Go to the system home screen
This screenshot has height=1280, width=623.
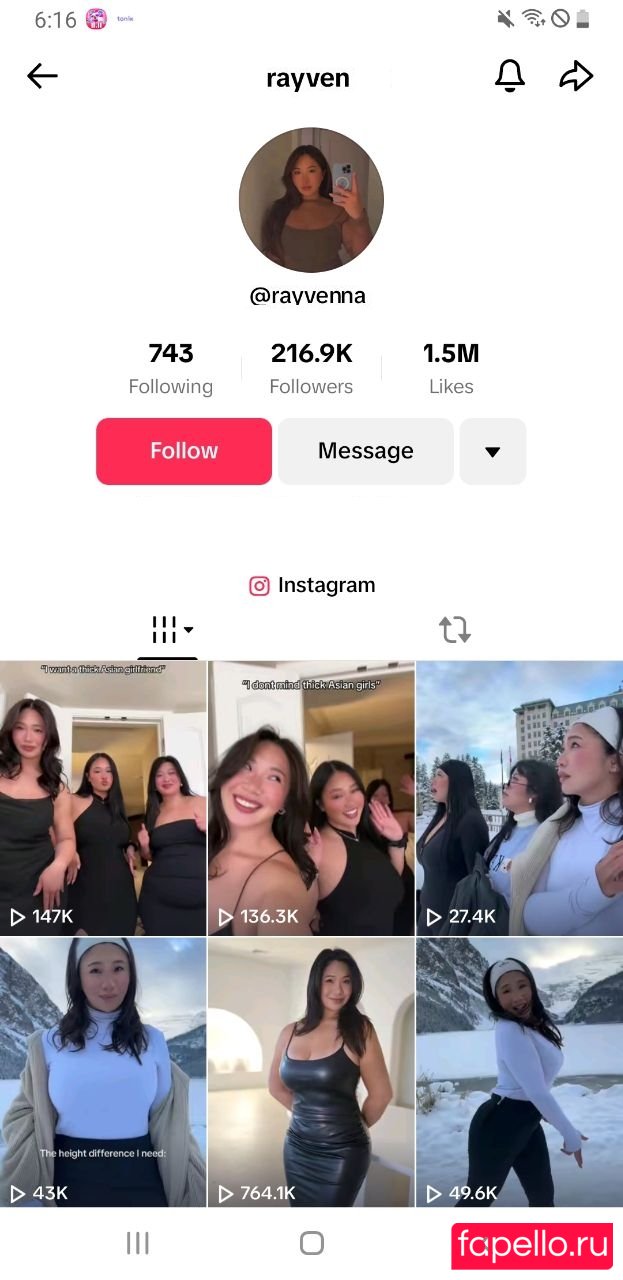[x=312, y=1243]
